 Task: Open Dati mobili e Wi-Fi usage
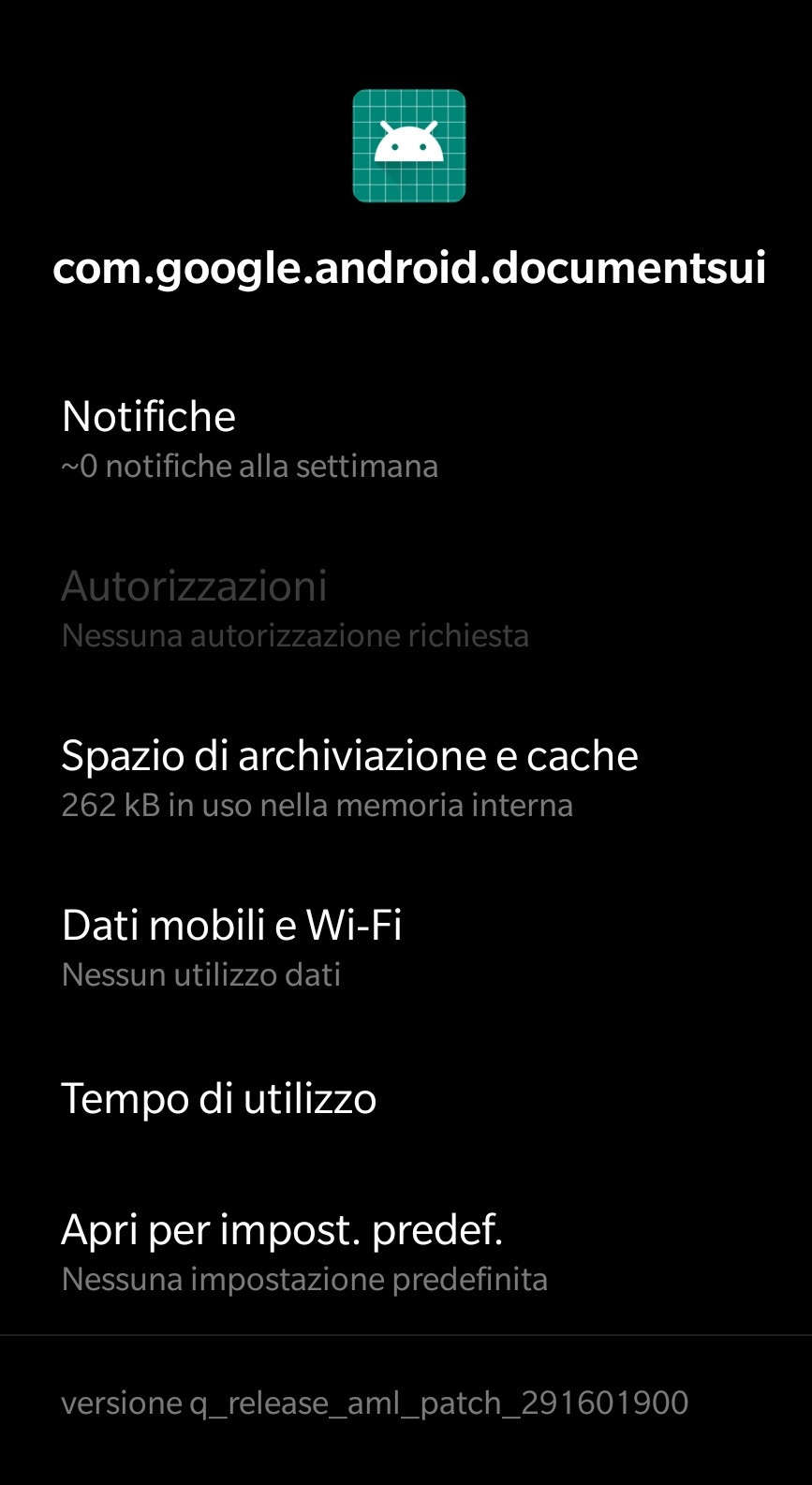coord(406,947)
